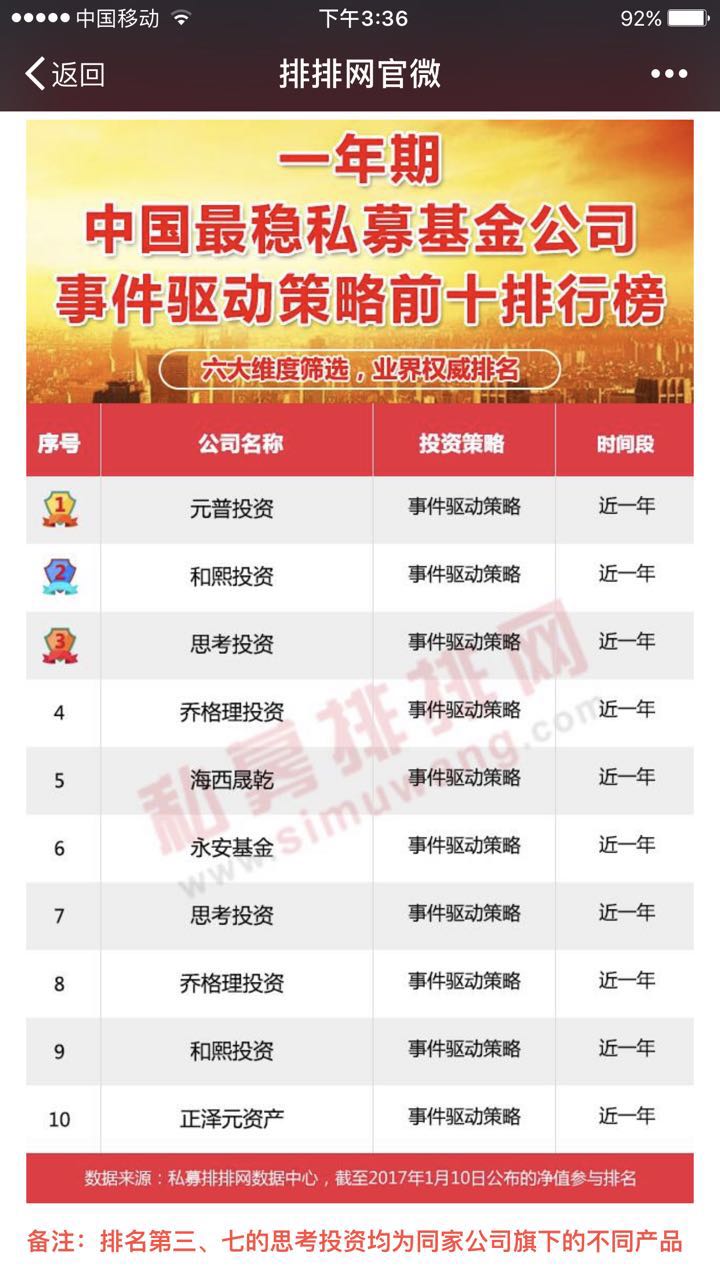The width and height of the screenshot is (720, 1280).
Task: Open the three-dot overflow menu
Action: point(669,74)
